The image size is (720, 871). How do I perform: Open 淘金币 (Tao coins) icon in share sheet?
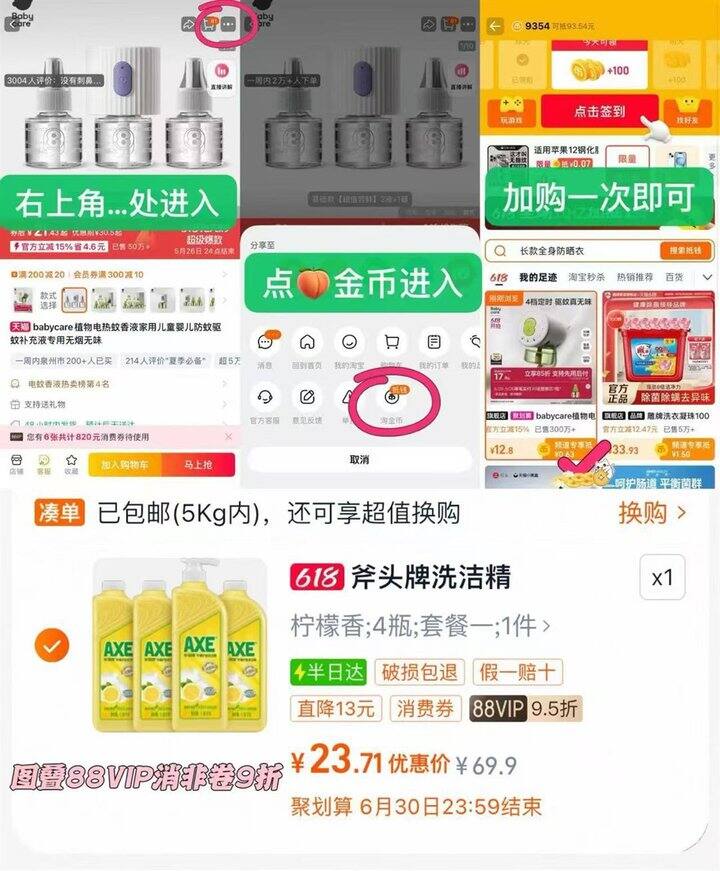pyautogui.click(x=390, y=397)
